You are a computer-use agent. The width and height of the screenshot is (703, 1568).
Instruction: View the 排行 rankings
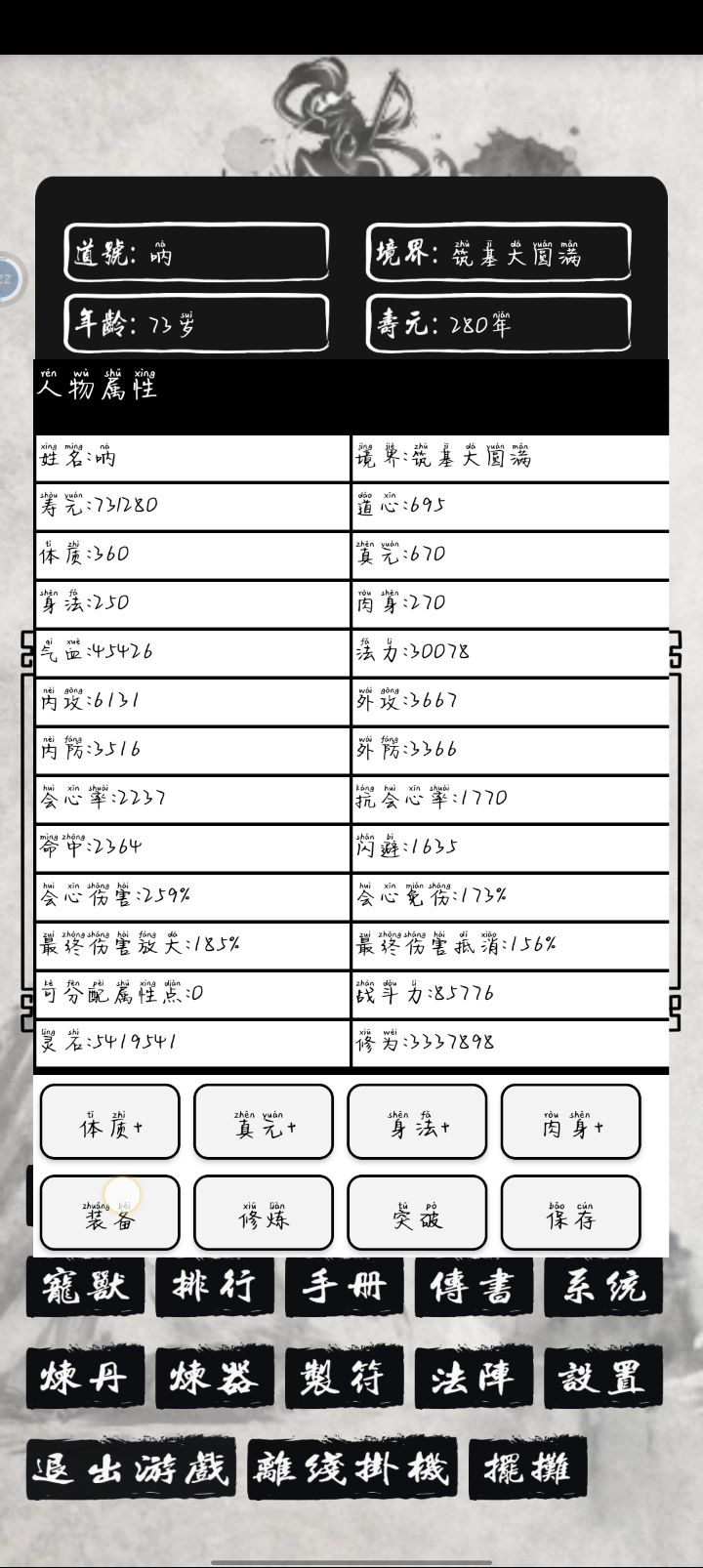215,1287
